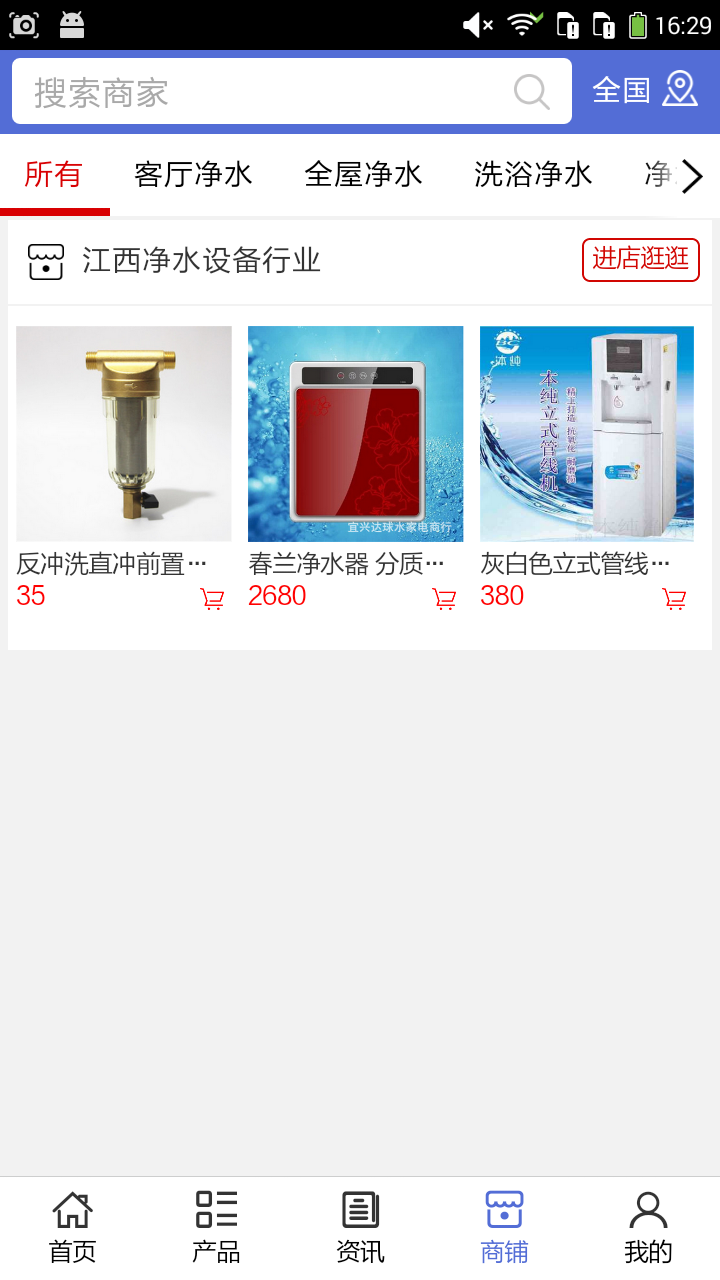Switch to the 全屋净水 tab
Screen dimensions: 720x1280
point(363,175)
